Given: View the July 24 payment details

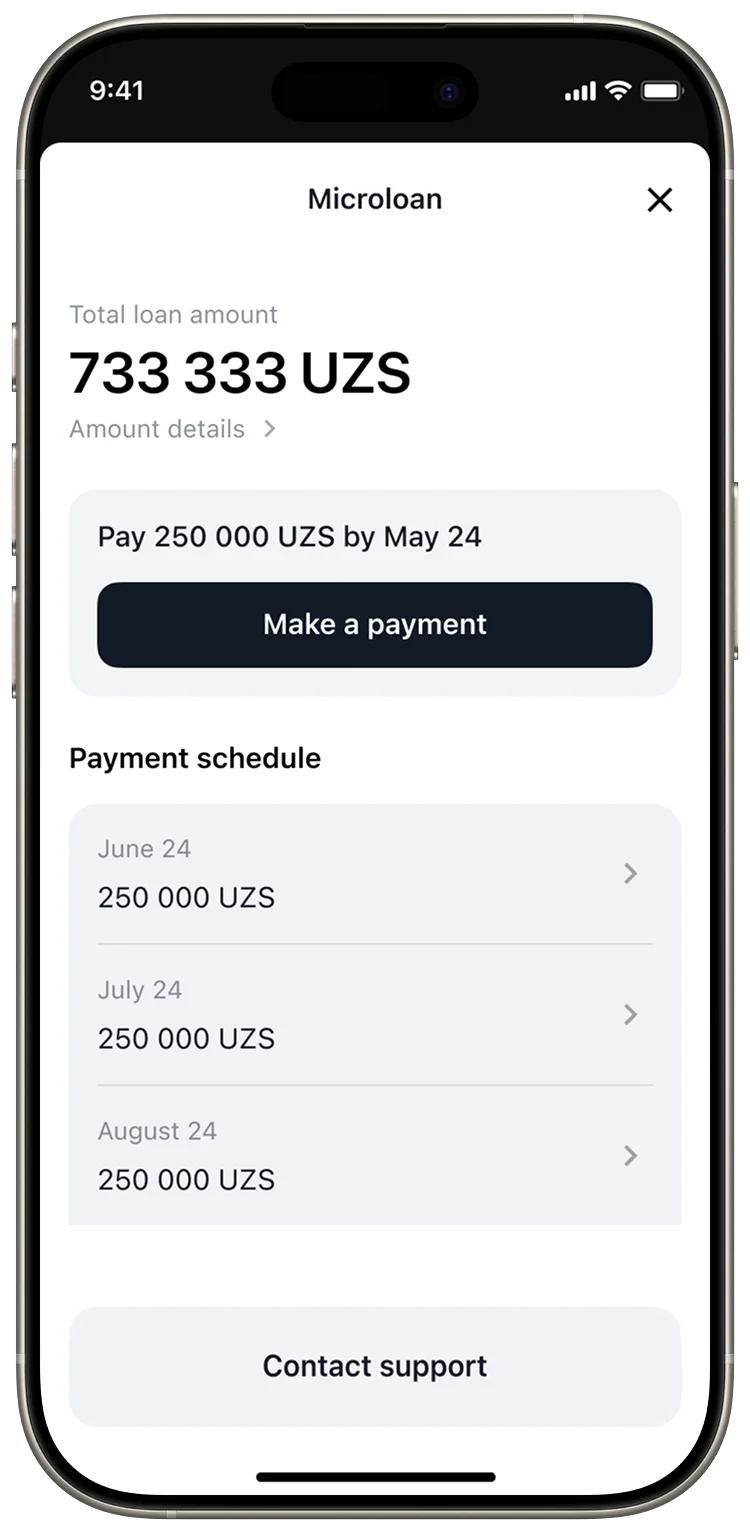Looking at the screenshot, I should [x=375, y=1015].
